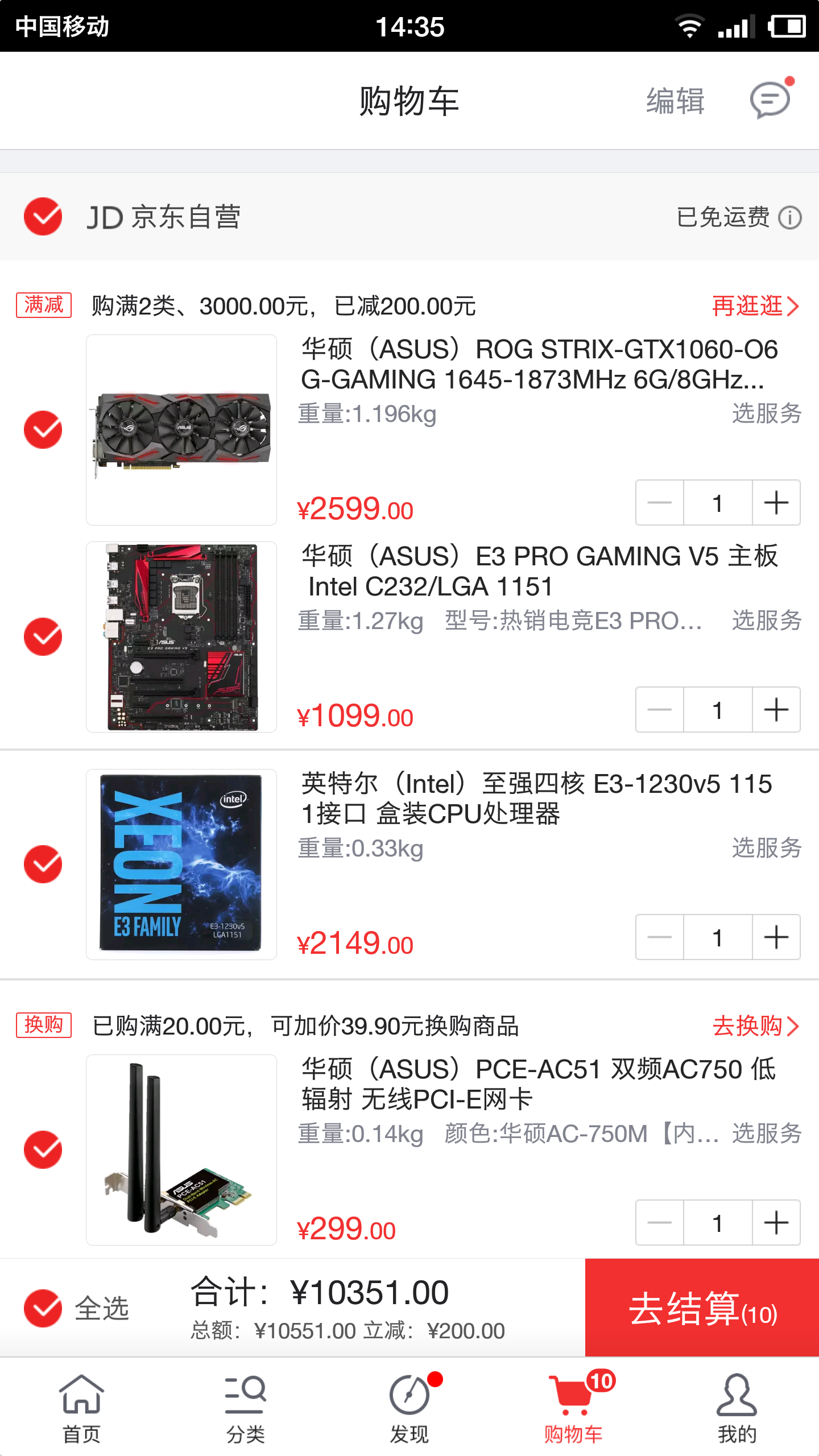Uncheck the JD 京东自营 store checkbox
819x1456 pixels.
coord(43,217)
